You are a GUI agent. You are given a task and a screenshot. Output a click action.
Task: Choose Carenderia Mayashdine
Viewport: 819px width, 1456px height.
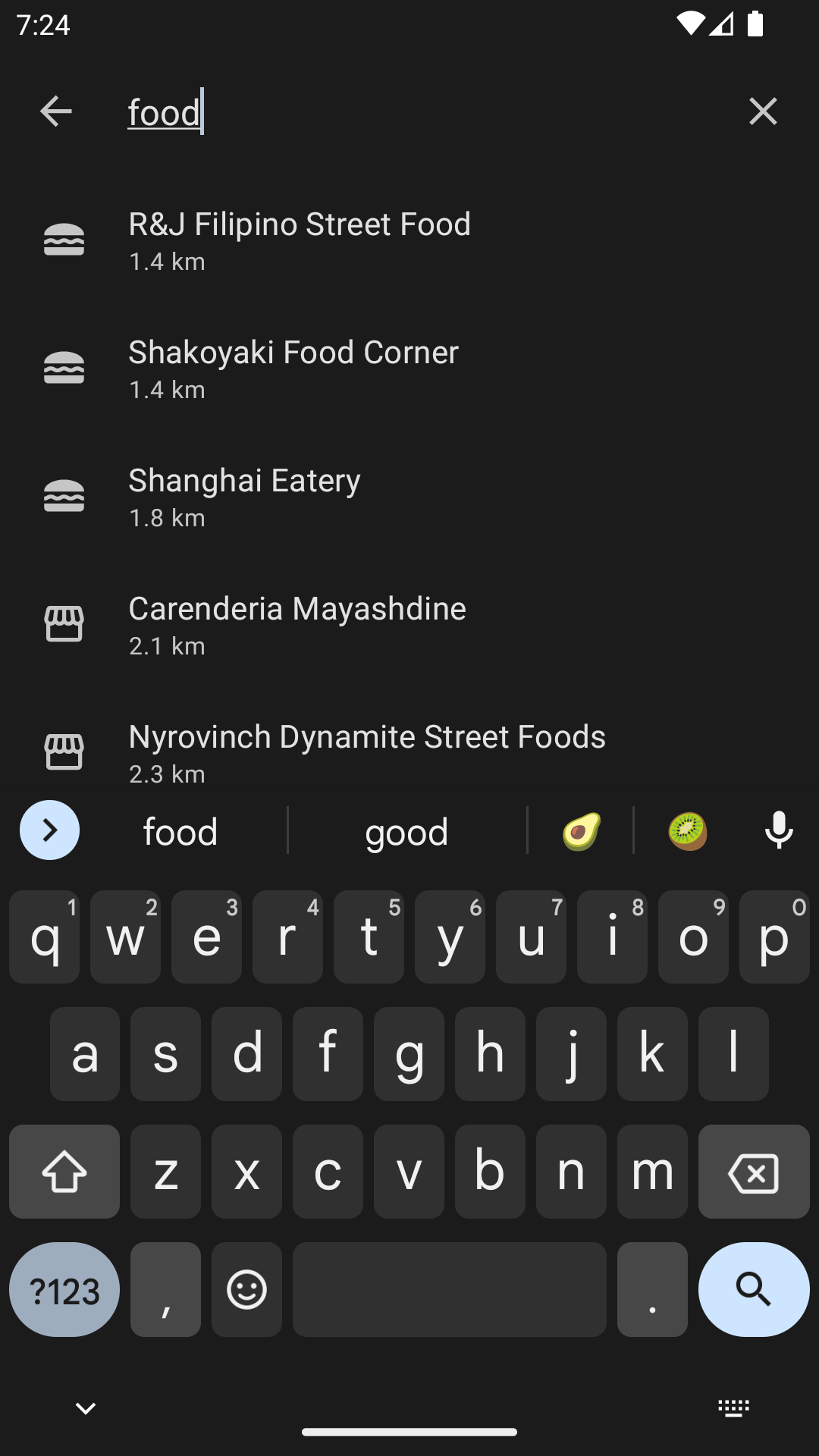tap(297, 624)
